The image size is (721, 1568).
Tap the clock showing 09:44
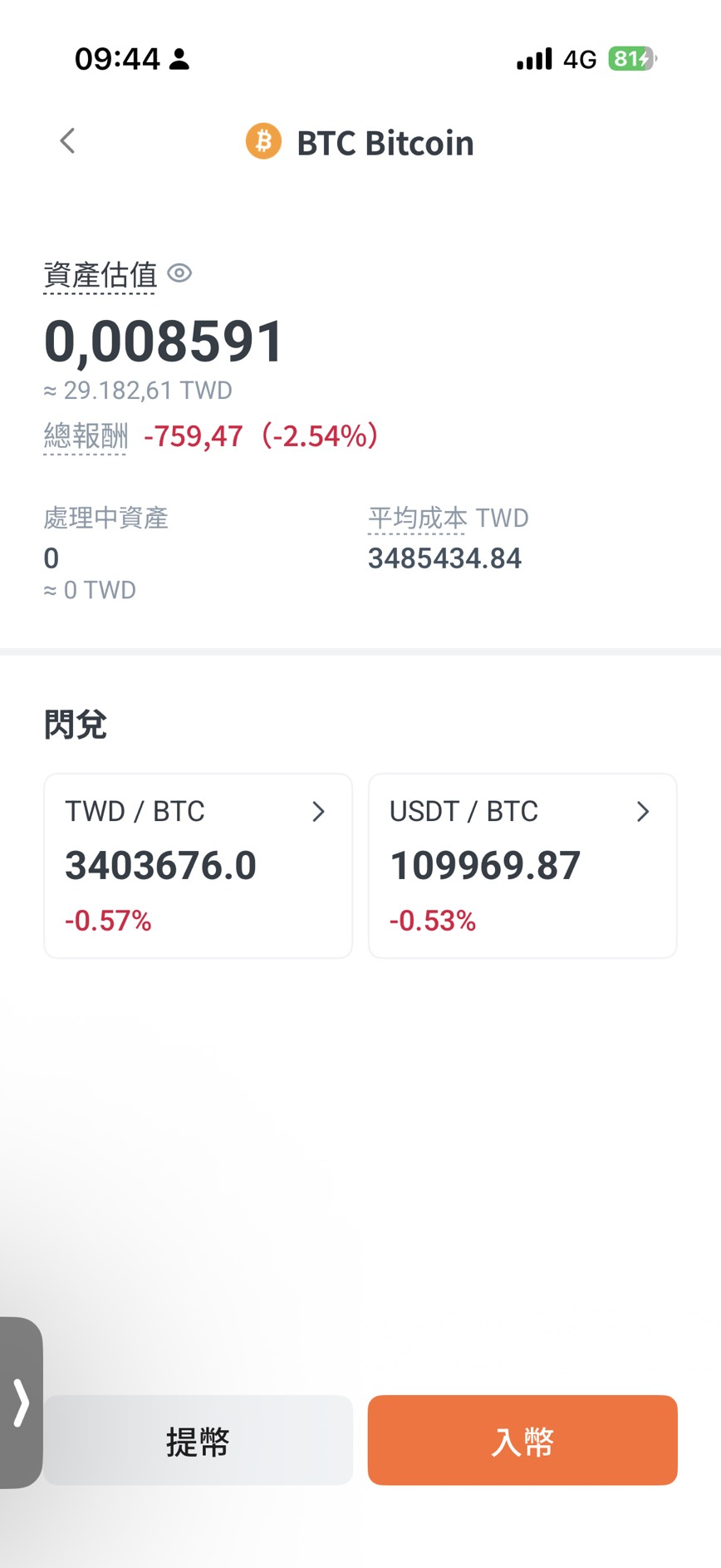(x=116, y=58)
